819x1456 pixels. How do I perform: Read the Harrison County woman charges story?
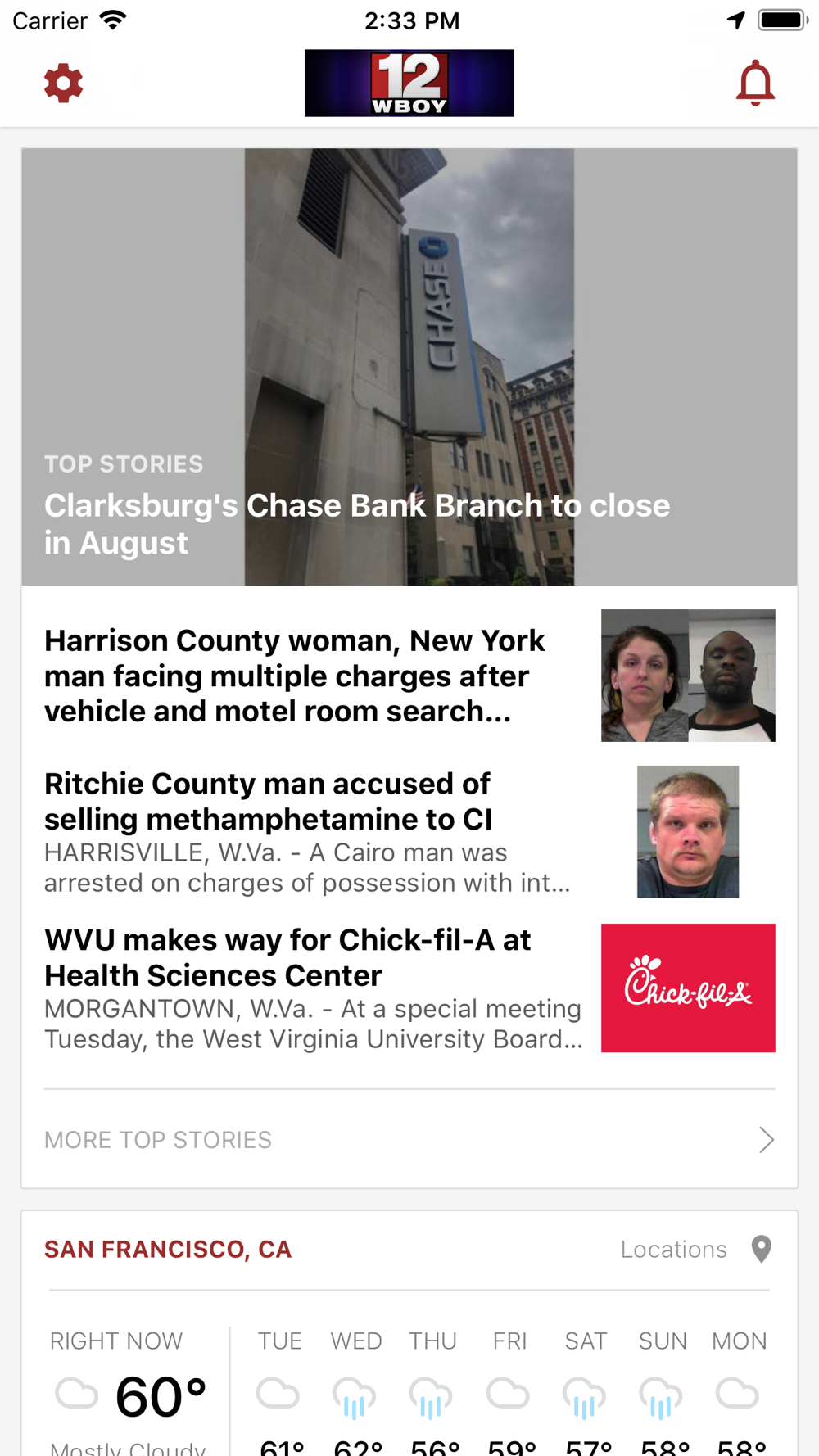tap(409, 676)
